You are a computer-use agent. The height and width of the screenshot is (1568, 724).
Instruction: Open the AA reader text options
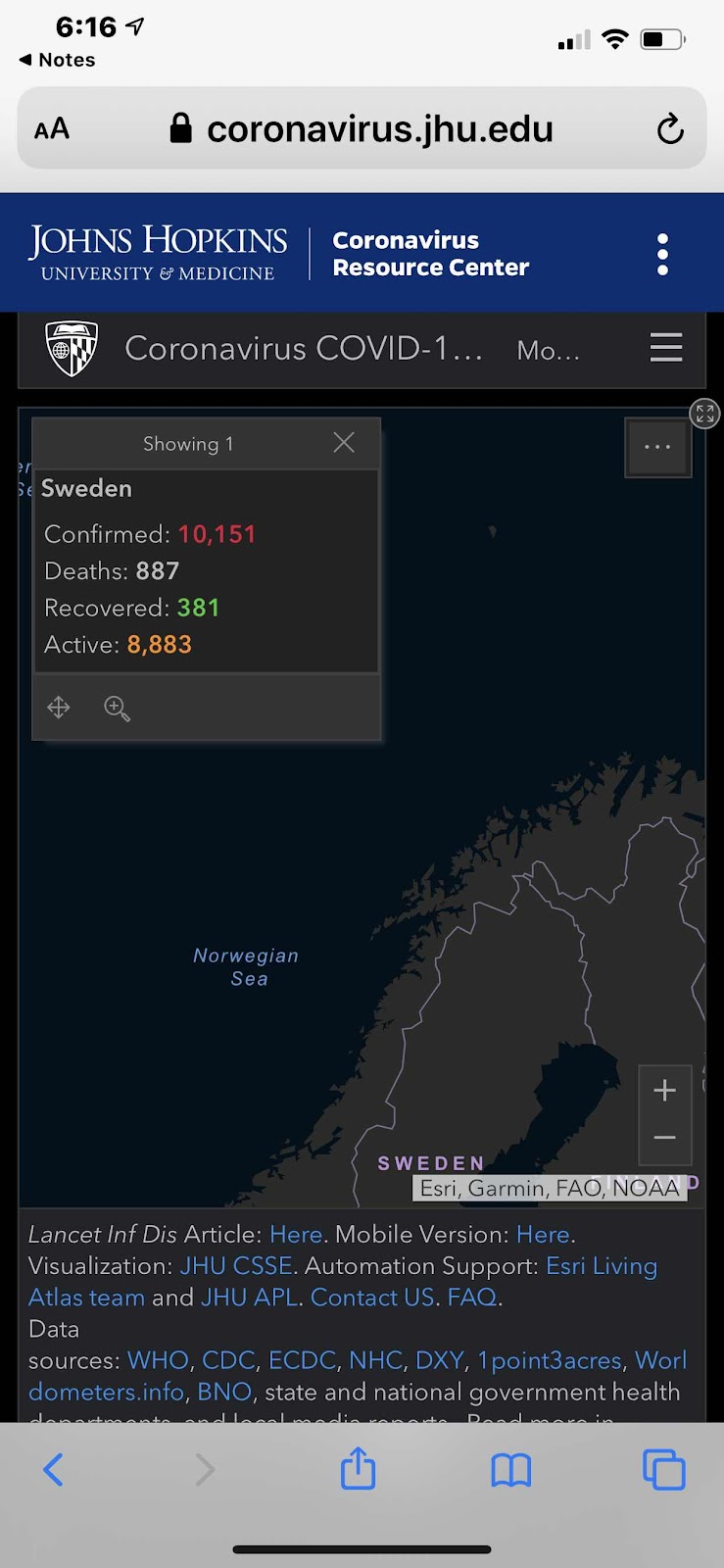(52, 128)
